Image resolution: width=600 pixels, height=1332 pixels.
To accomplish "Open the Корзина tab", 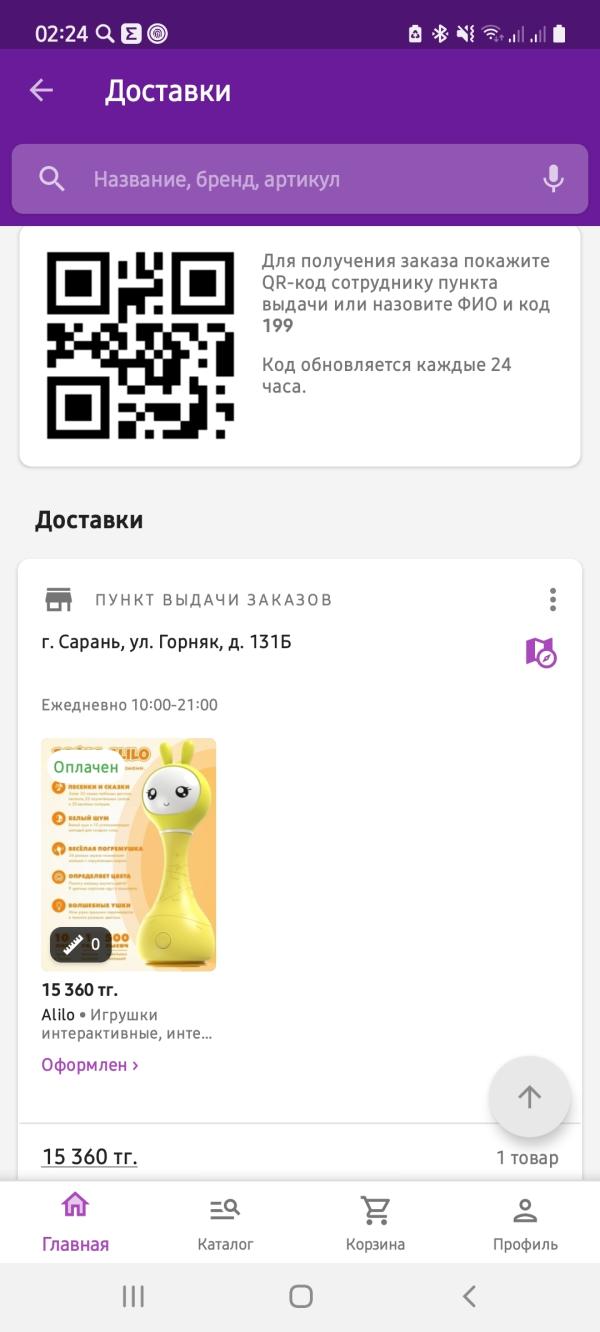I will pyautogui.click(x=375, y=1222).
